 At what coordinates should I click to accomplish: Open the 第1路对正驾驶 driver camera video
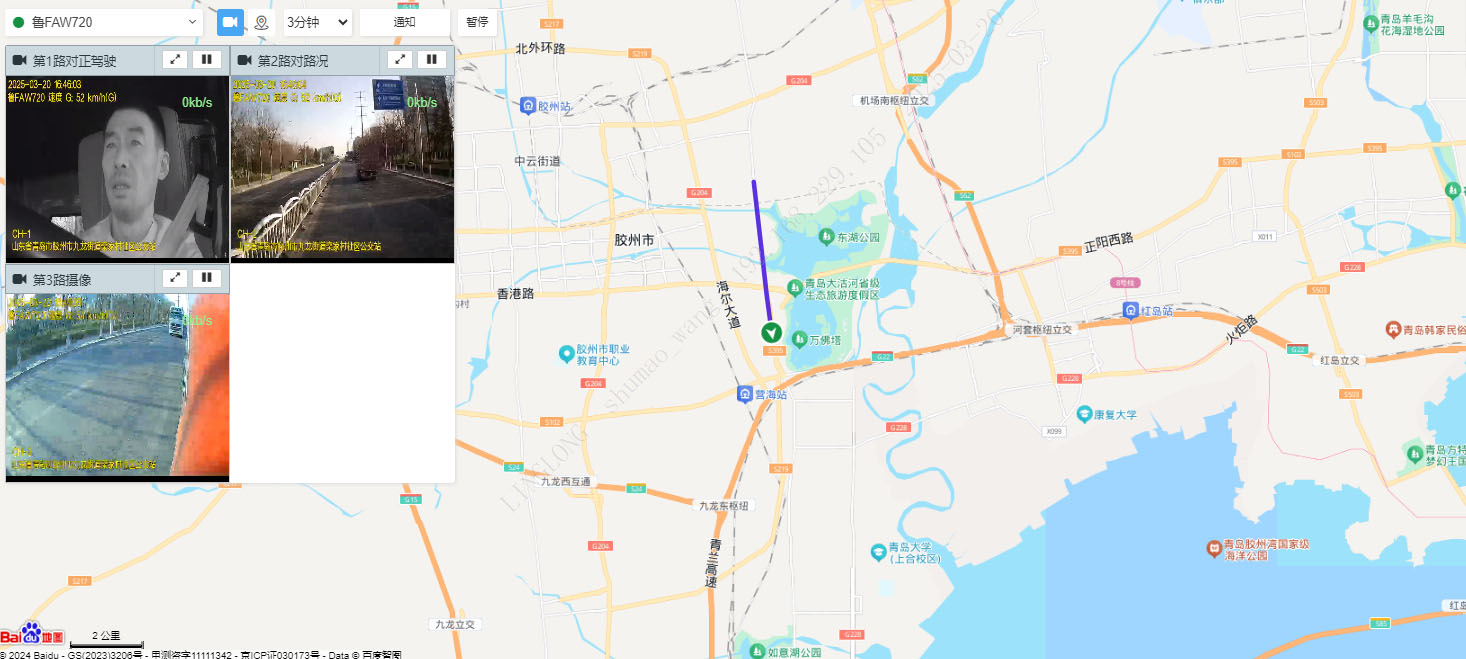tap(117, 167)
